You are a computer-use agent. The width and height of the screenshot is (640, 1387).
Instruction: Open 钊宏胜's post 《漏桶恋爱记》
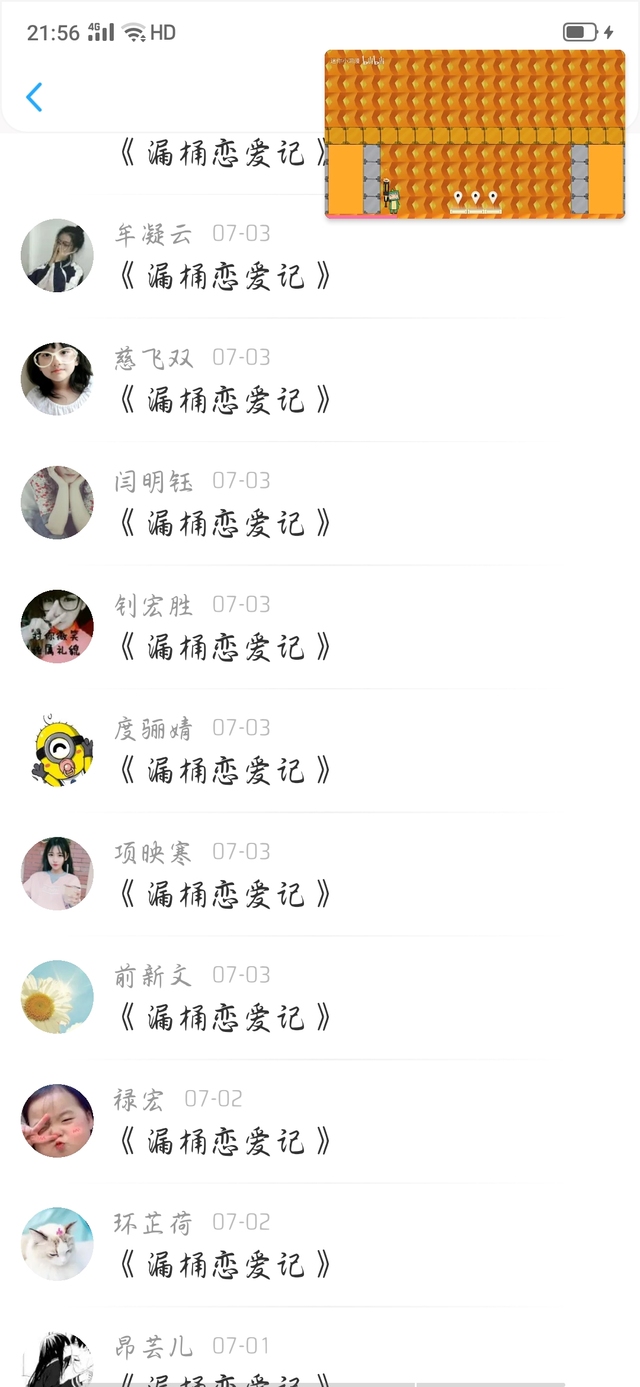(225, 647)
